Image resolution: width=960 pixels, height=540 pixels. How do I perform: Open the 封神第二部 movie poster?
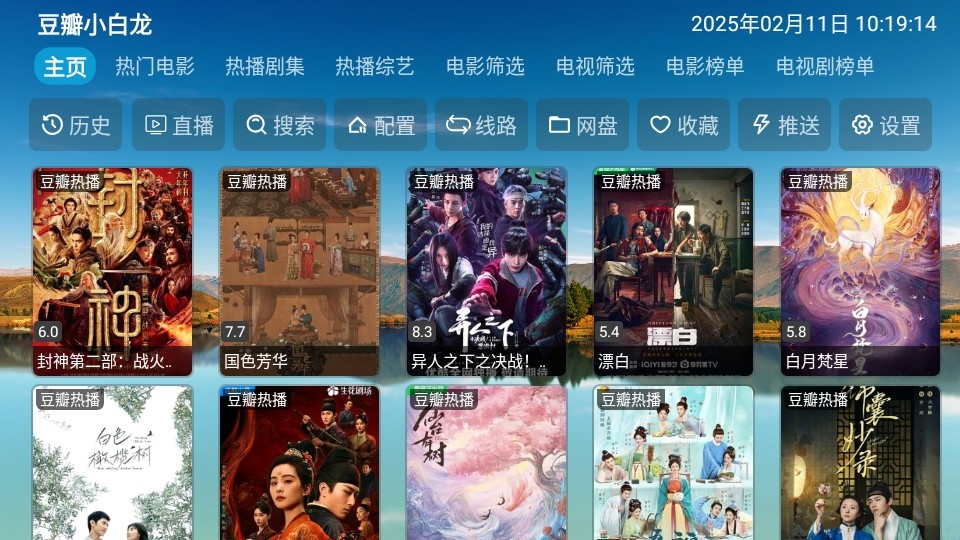click(x=112, y=271)
